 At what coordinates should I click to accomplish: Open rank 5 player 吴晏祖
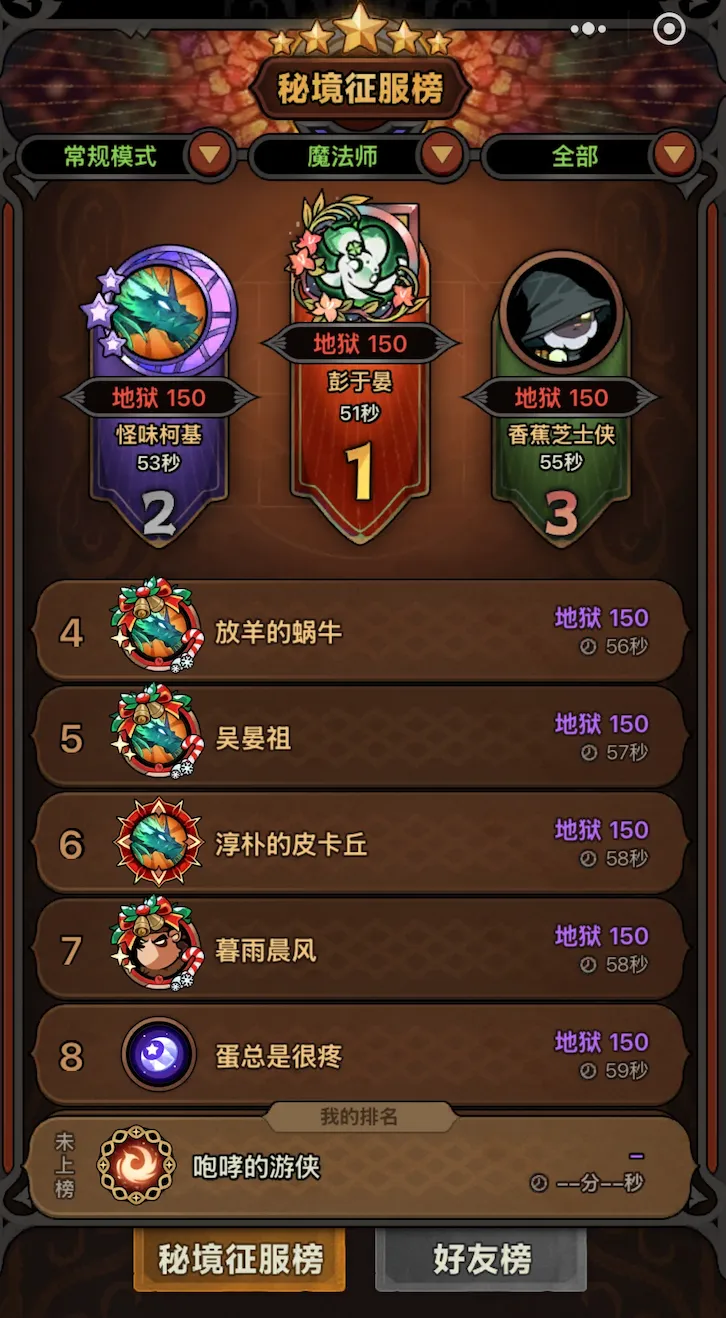360,738
